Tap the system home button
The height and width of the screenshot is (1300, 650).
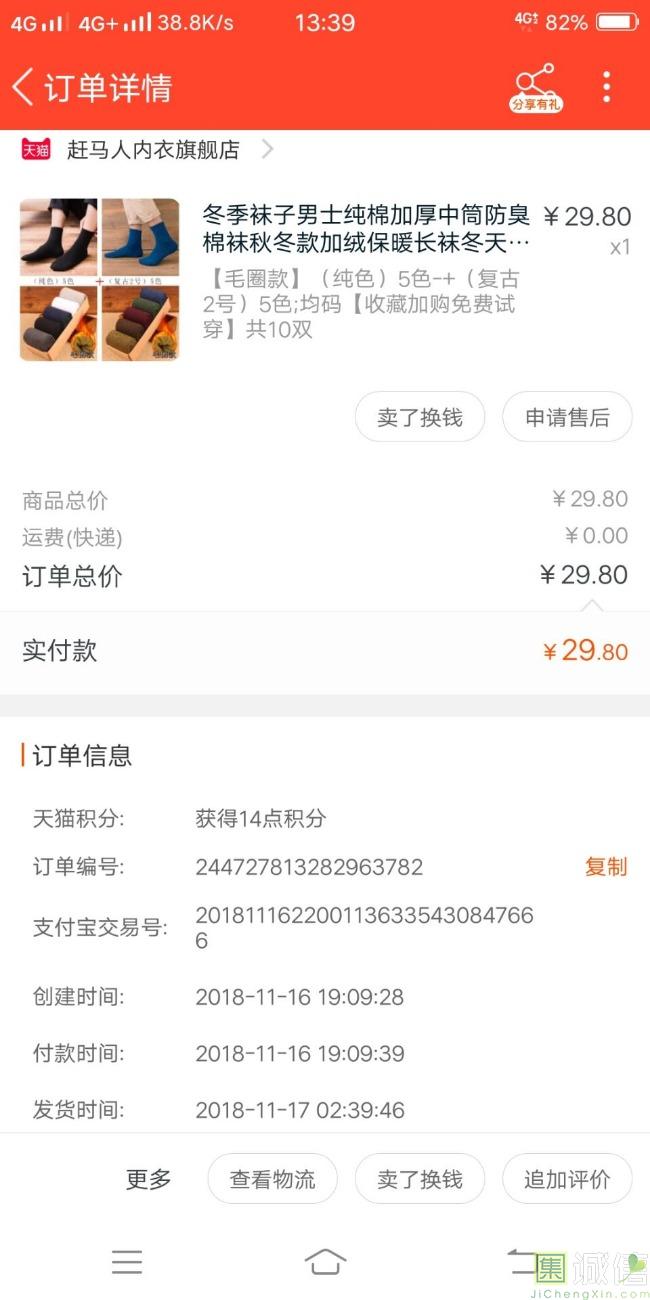pyautogui.click(x=325, y=1261)
